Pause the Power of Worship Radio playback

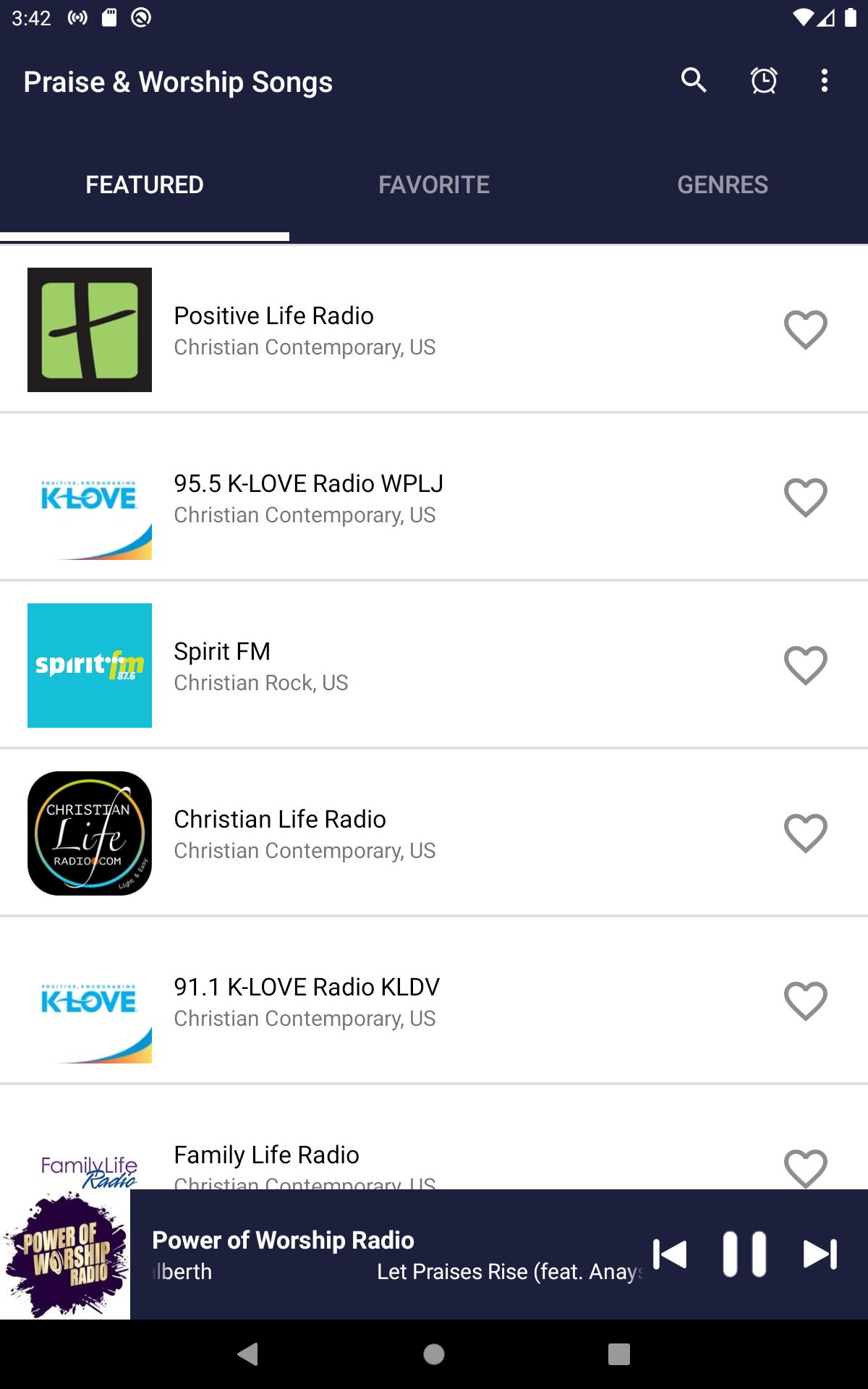pyautogui.click(x=744, y=1254)
